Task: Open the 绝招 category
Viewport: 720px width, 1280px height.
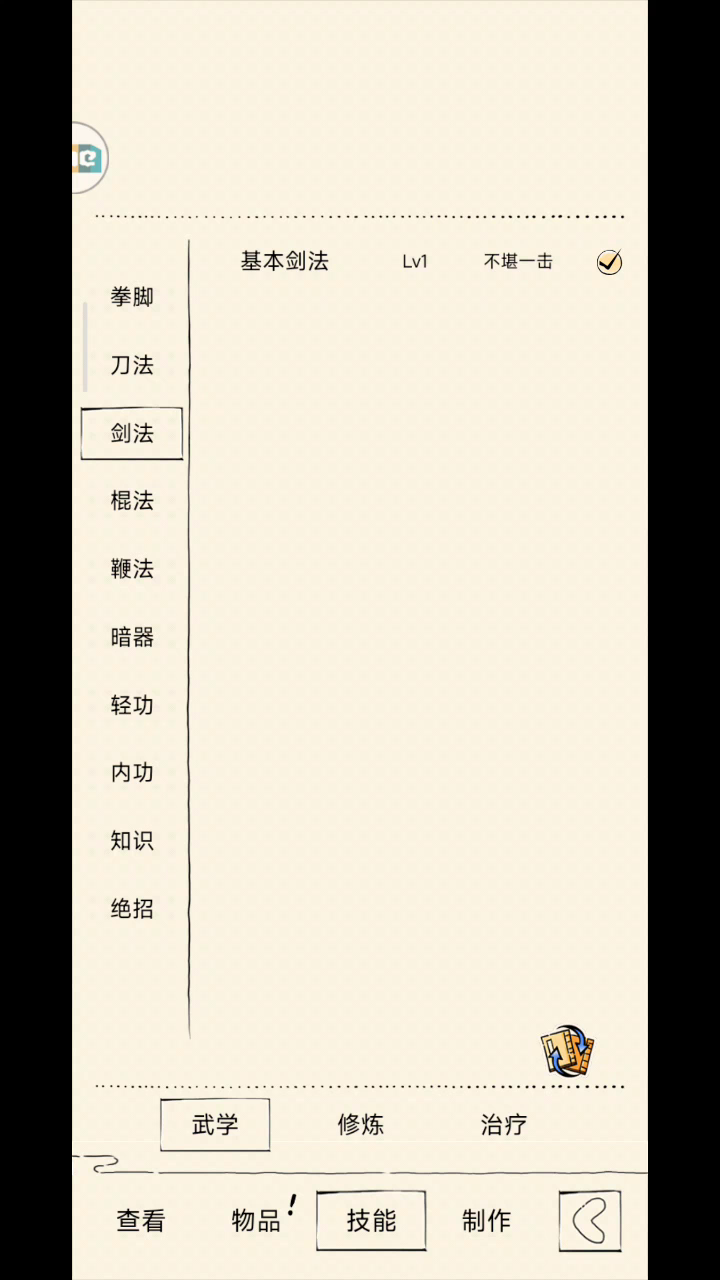Action: [132, 908]
